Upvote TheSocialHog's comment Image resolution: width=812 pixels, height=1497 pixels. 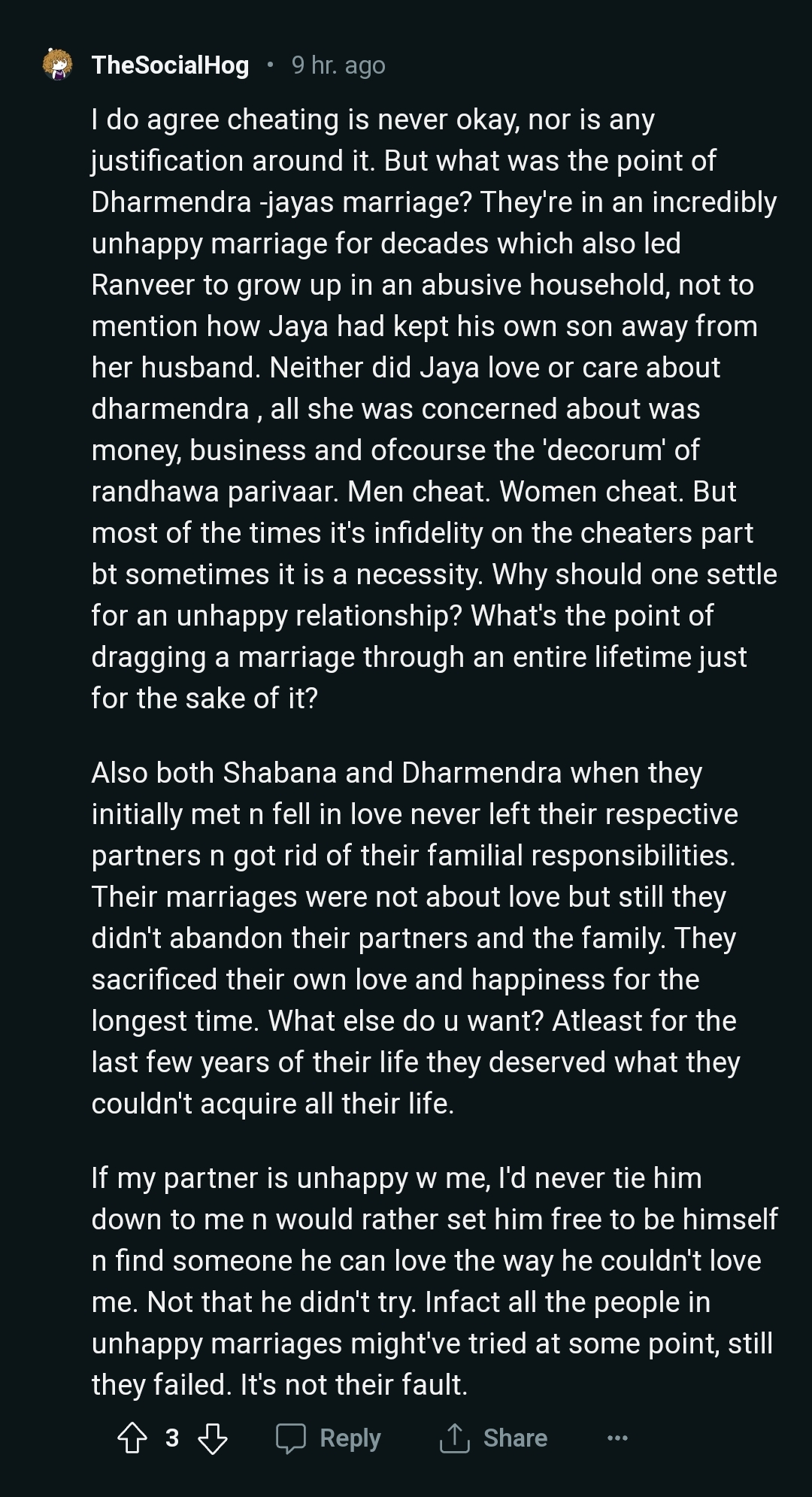tap(133, 1438)
